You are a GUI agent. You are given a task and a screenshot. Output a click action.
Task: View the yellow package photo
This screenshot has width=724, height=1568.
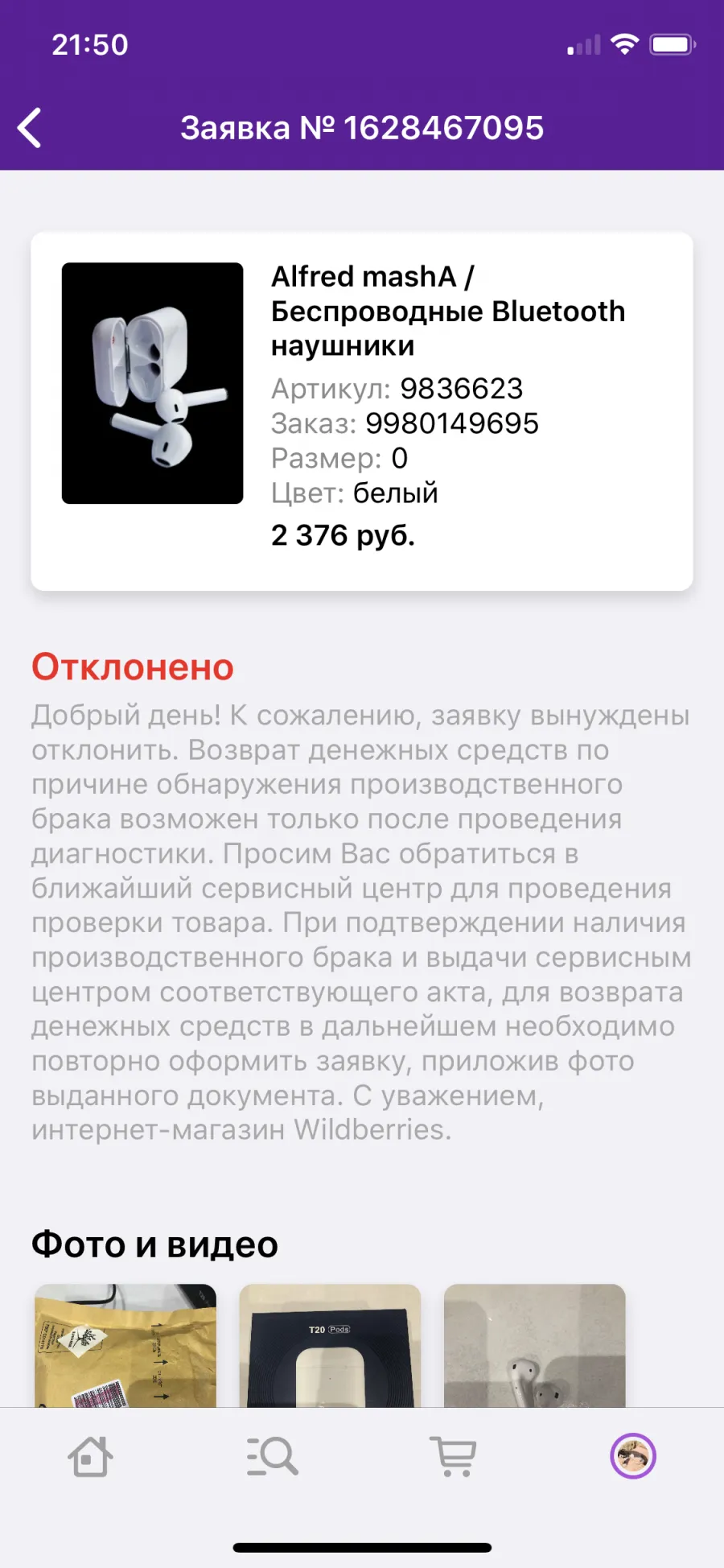click(x=125, y=1345)
